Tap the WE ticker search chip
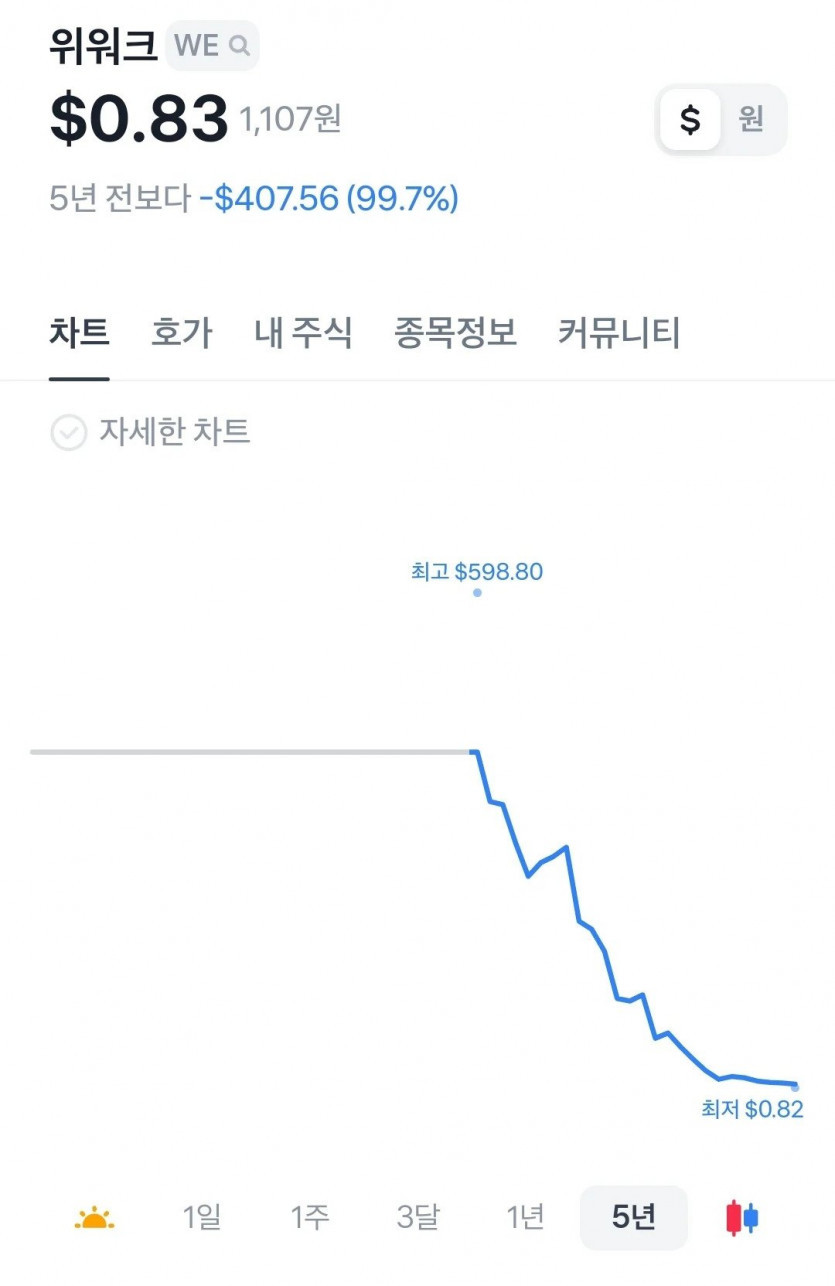This screenshot has width=835, height=1286. (212, 45)
